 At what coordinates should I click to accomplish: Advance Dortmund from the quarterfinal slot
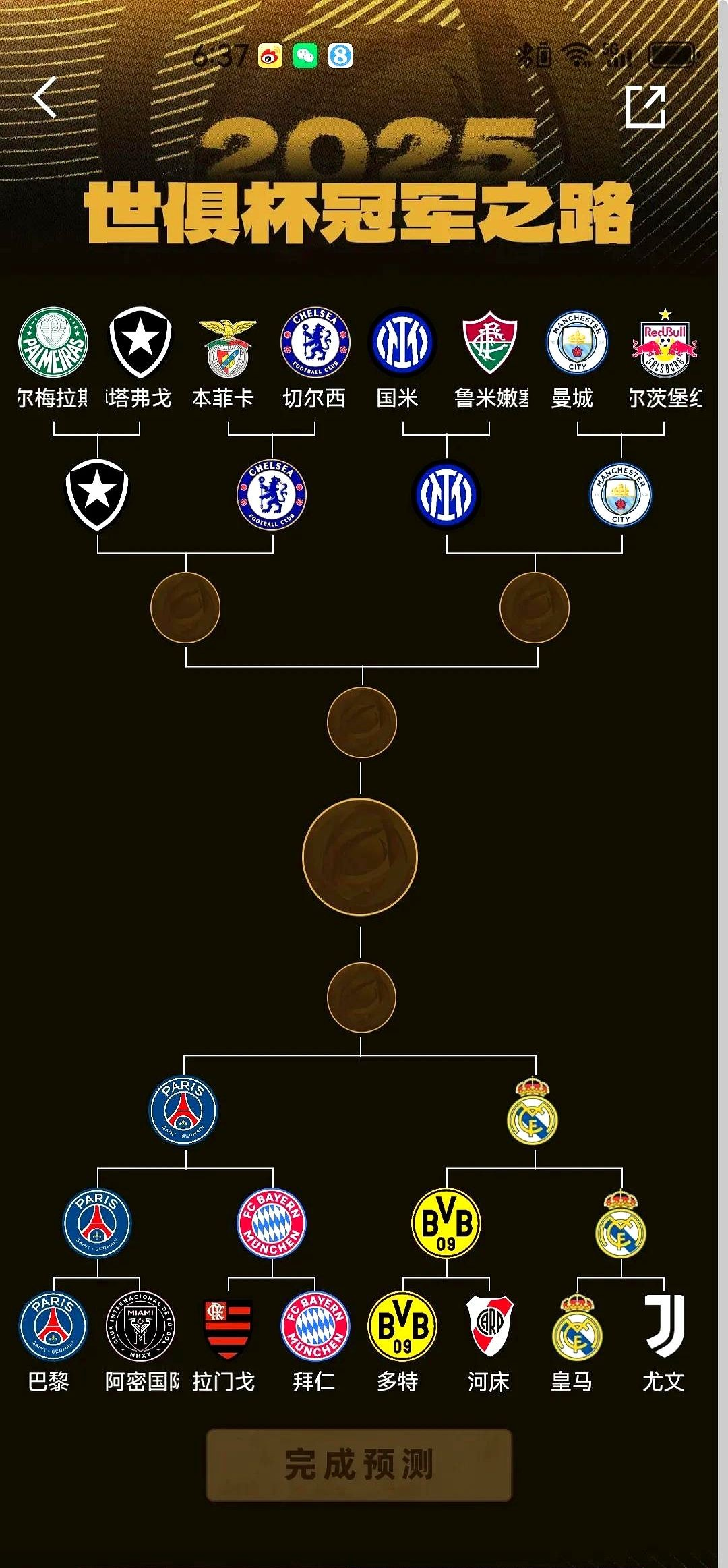[x=446, y=1223]
